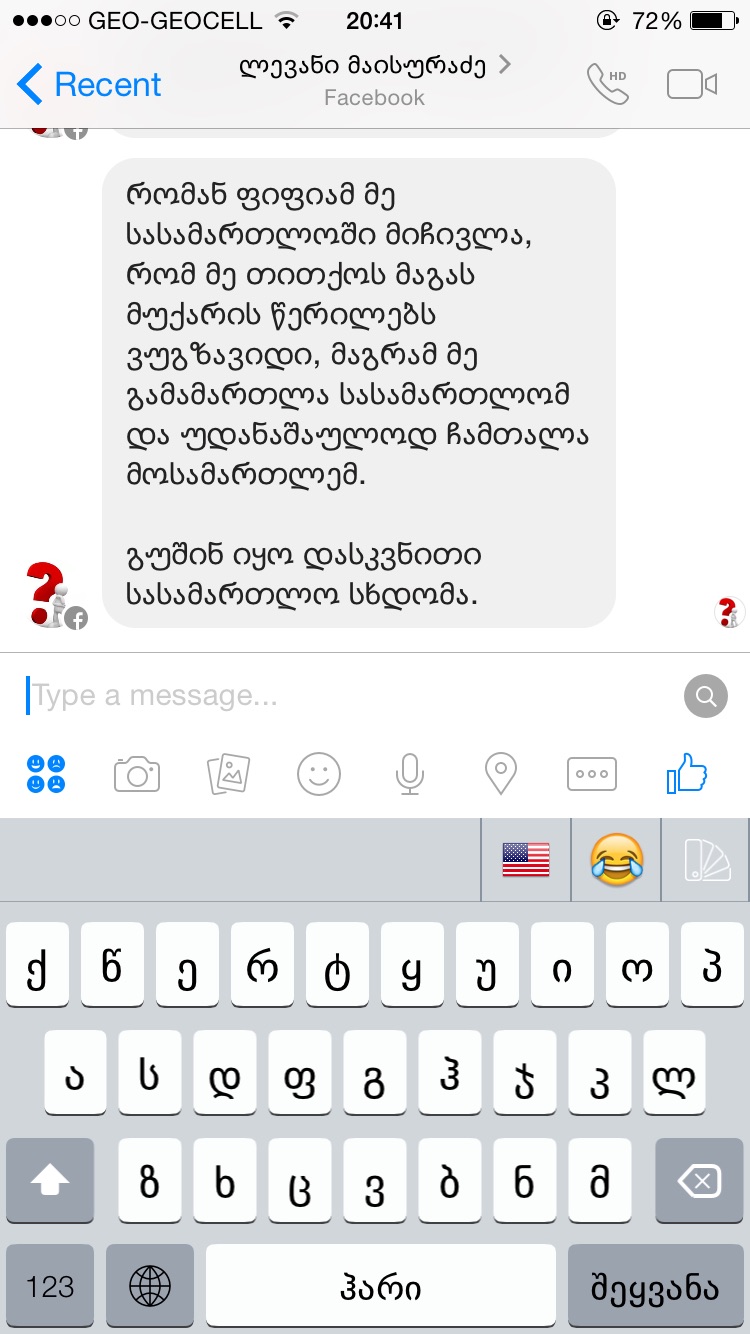Focus the Type a message field
Screen dimensions: 750x1334
[340, 696]
